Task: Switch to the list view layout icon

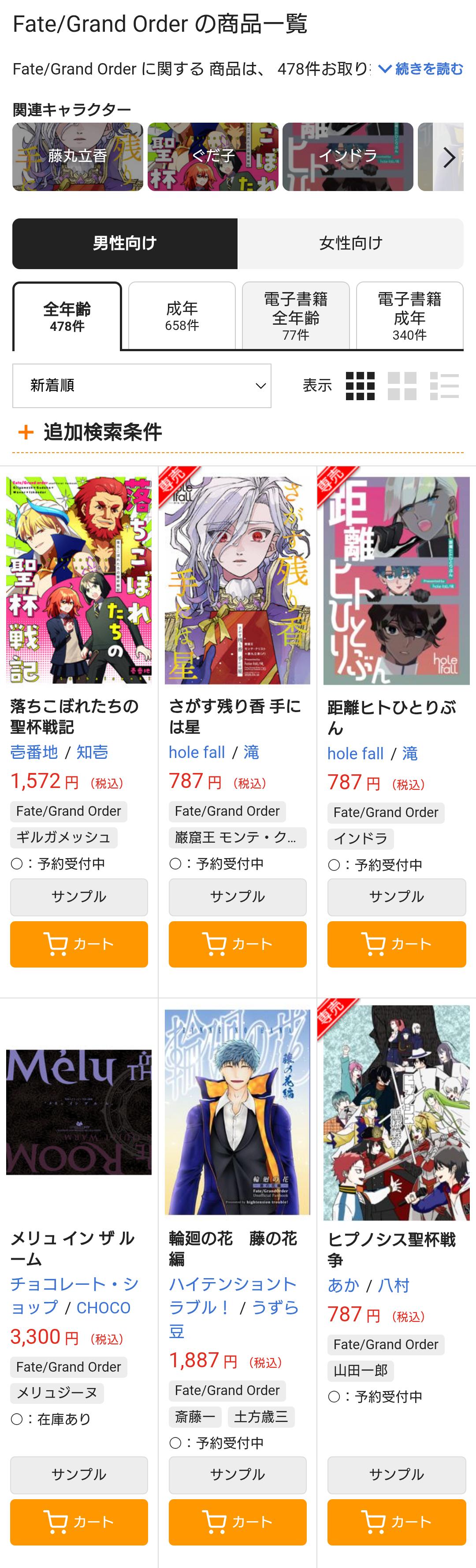Action: [x=444, y=385]
